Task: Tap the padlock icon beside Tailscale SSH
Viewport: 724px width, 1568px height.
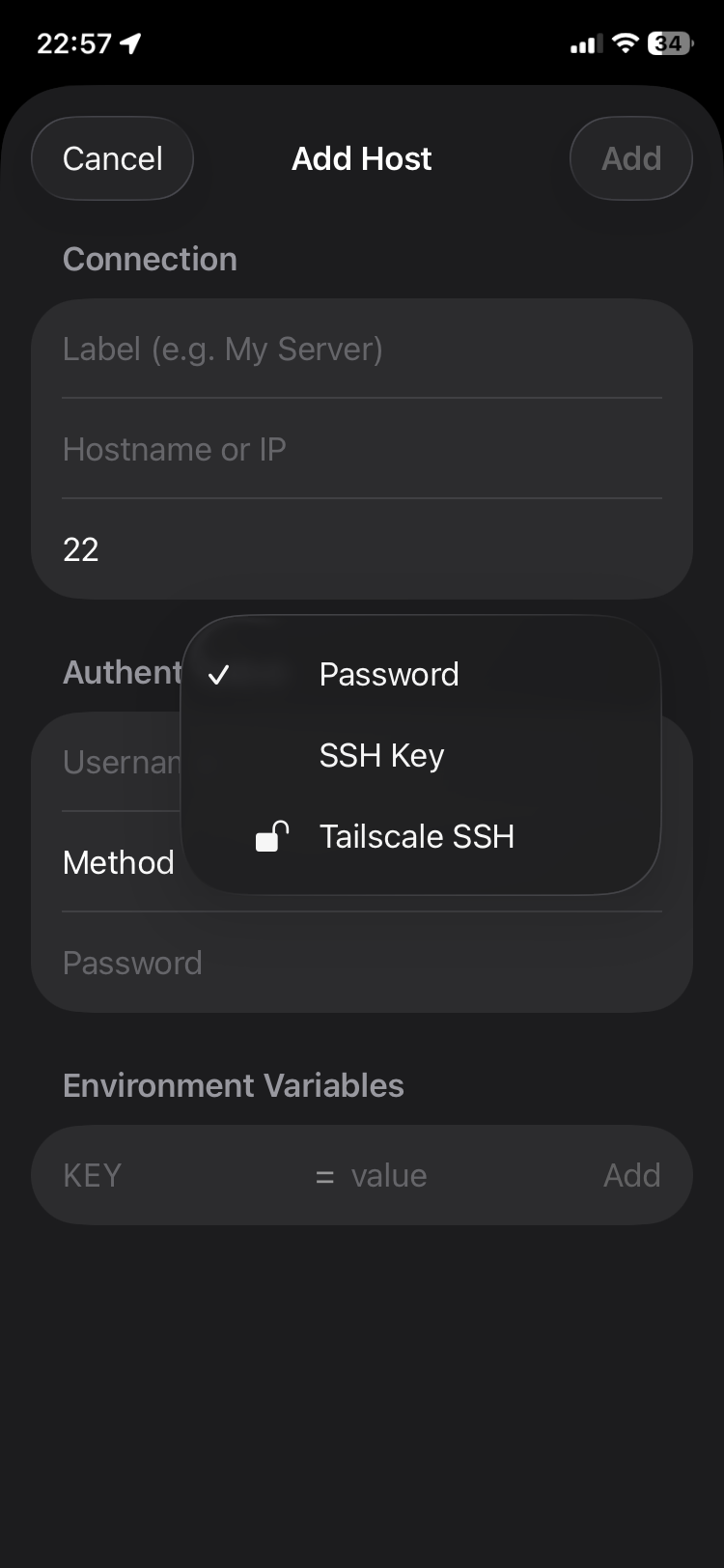Action: click(270, 836)
